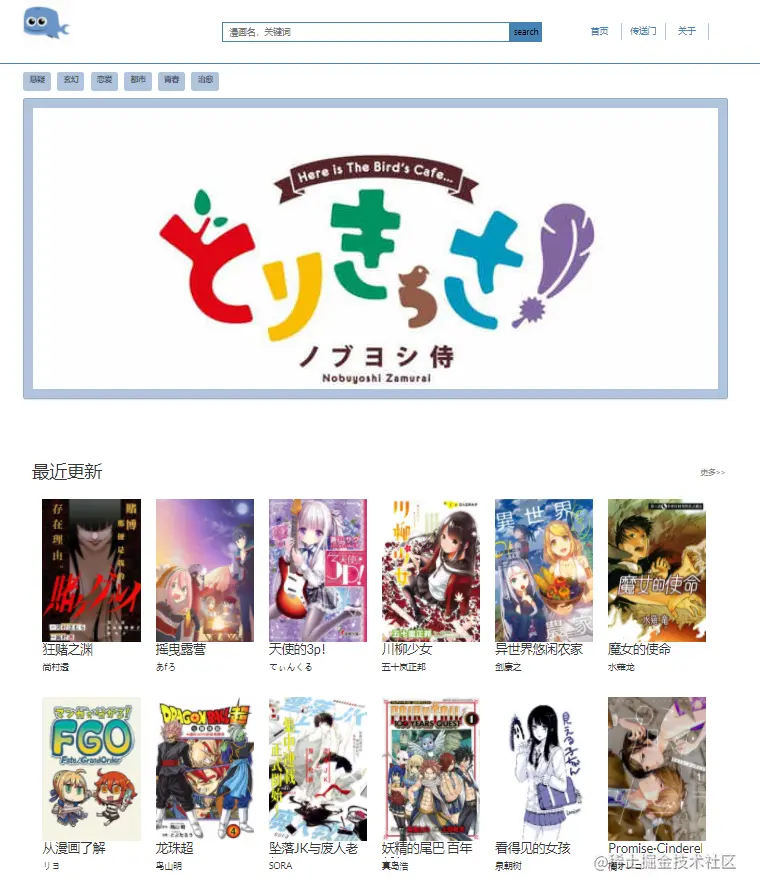760x895 pixels.
Task: Open manga 川柳少女
Action: point(431,570)
